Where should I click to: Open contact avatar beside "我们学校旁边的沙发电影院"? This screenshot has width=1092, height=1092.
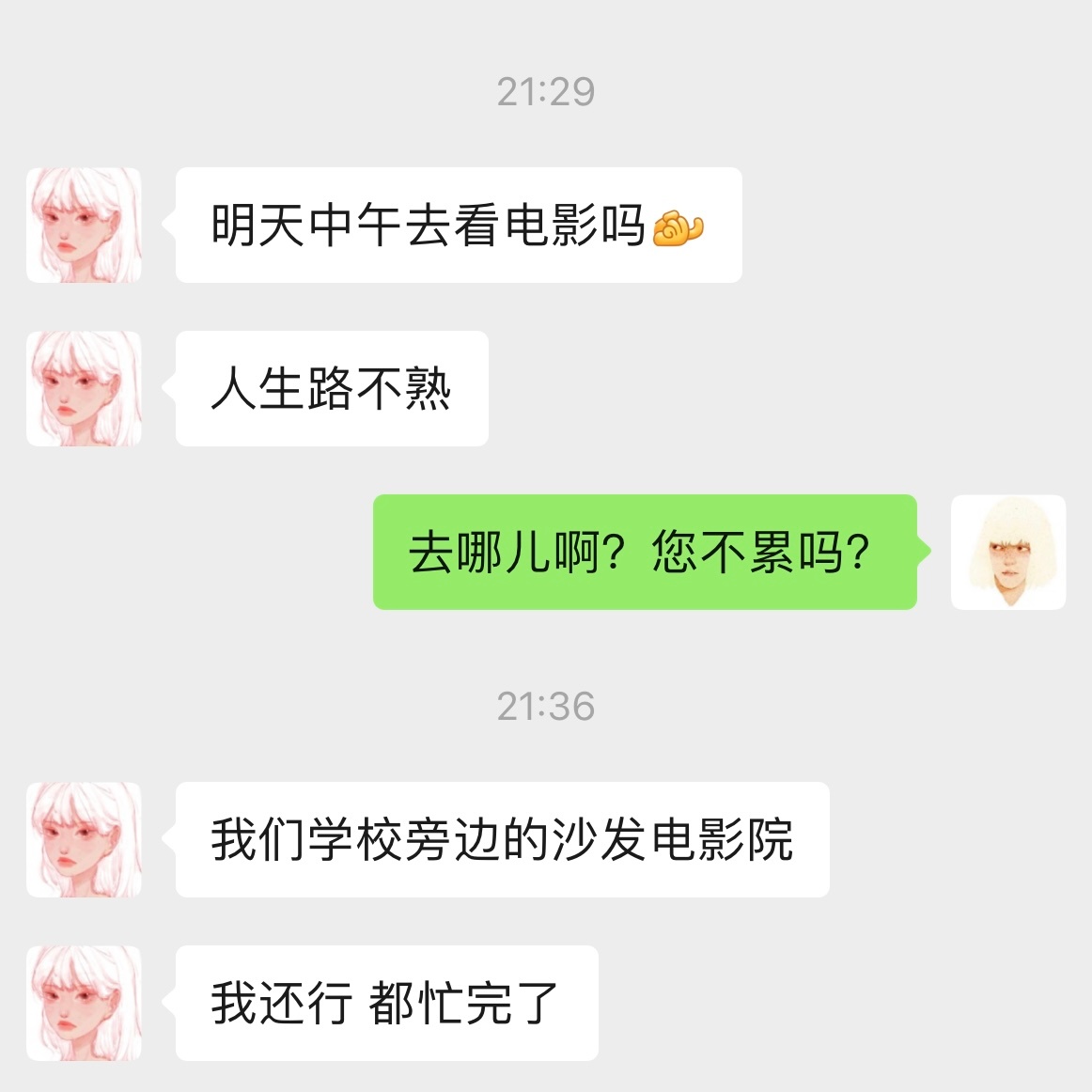(x=84, y=840)
